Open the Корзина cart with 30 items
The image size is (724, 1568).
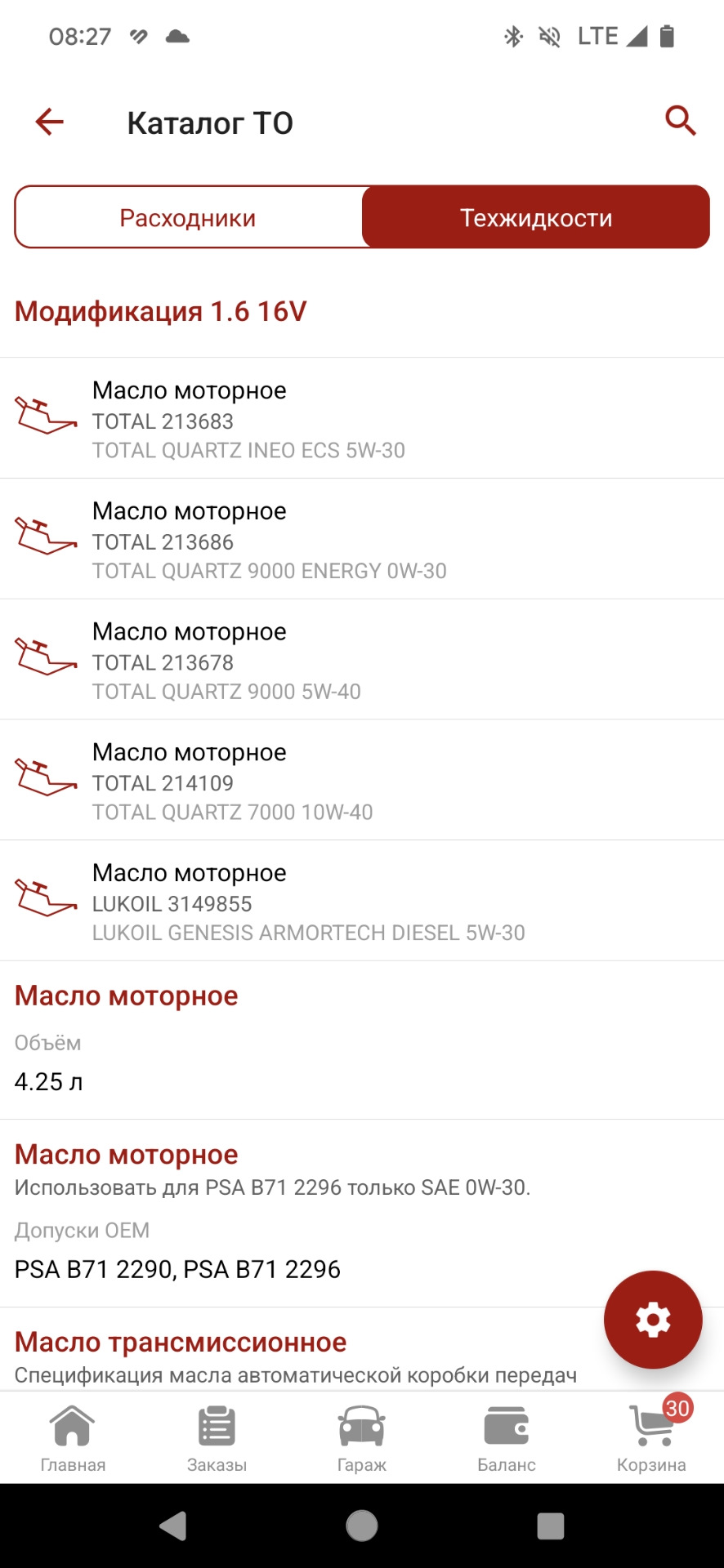(x=651, y=1439)
